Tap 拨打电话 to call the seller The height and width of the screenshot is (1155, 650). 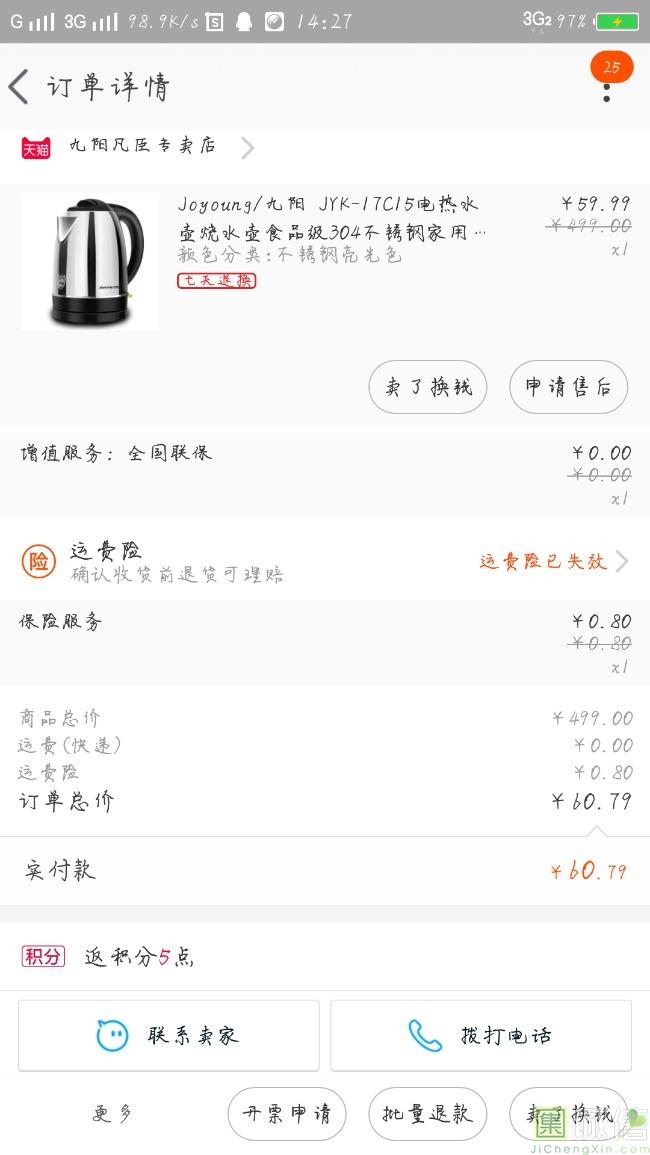[x=480, y=1035]
